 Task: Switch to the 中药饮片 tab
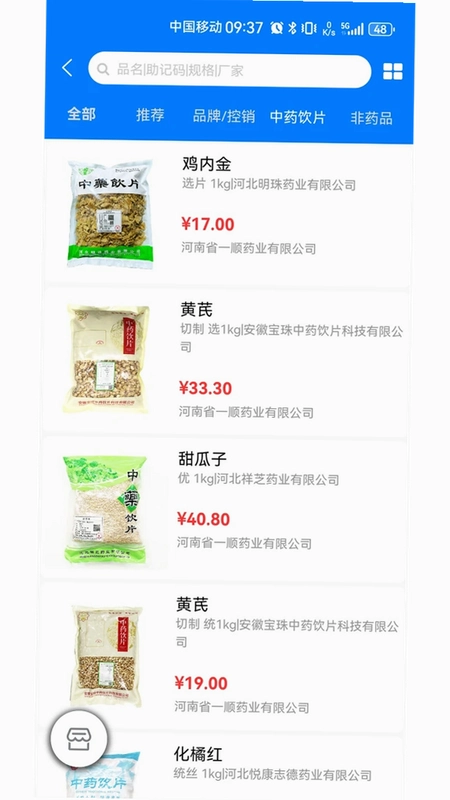click(297, 117)
